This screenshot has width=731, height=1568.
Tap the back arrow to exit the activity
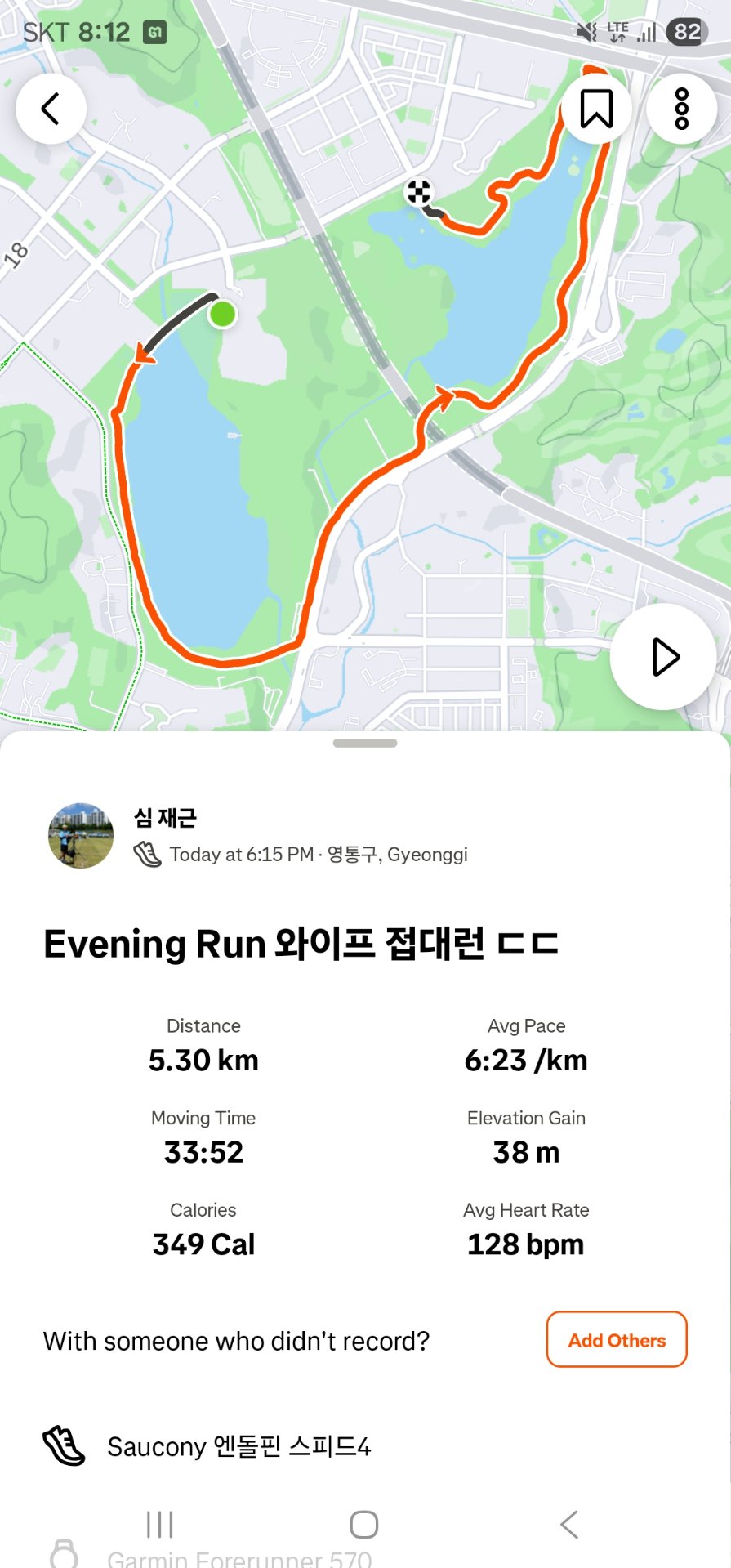pos(51,109)
